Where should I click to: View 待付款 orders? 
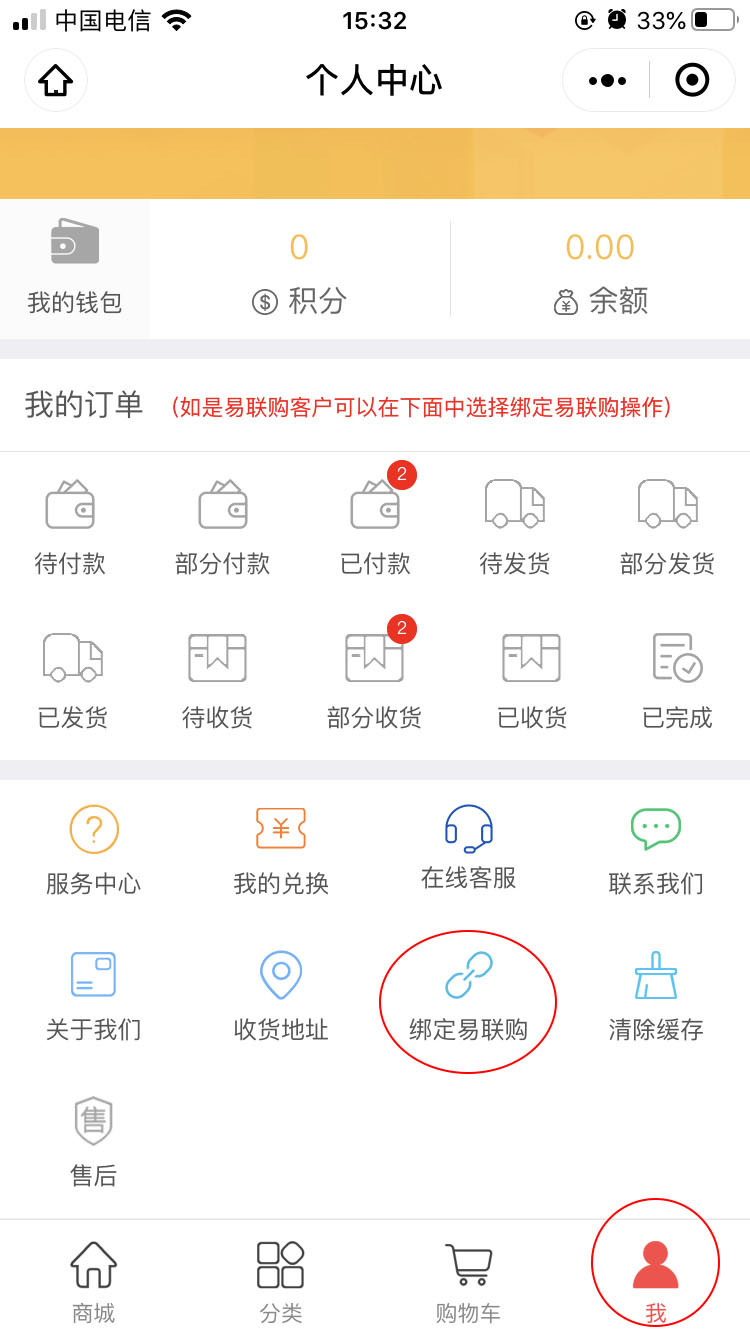[70, 527]
